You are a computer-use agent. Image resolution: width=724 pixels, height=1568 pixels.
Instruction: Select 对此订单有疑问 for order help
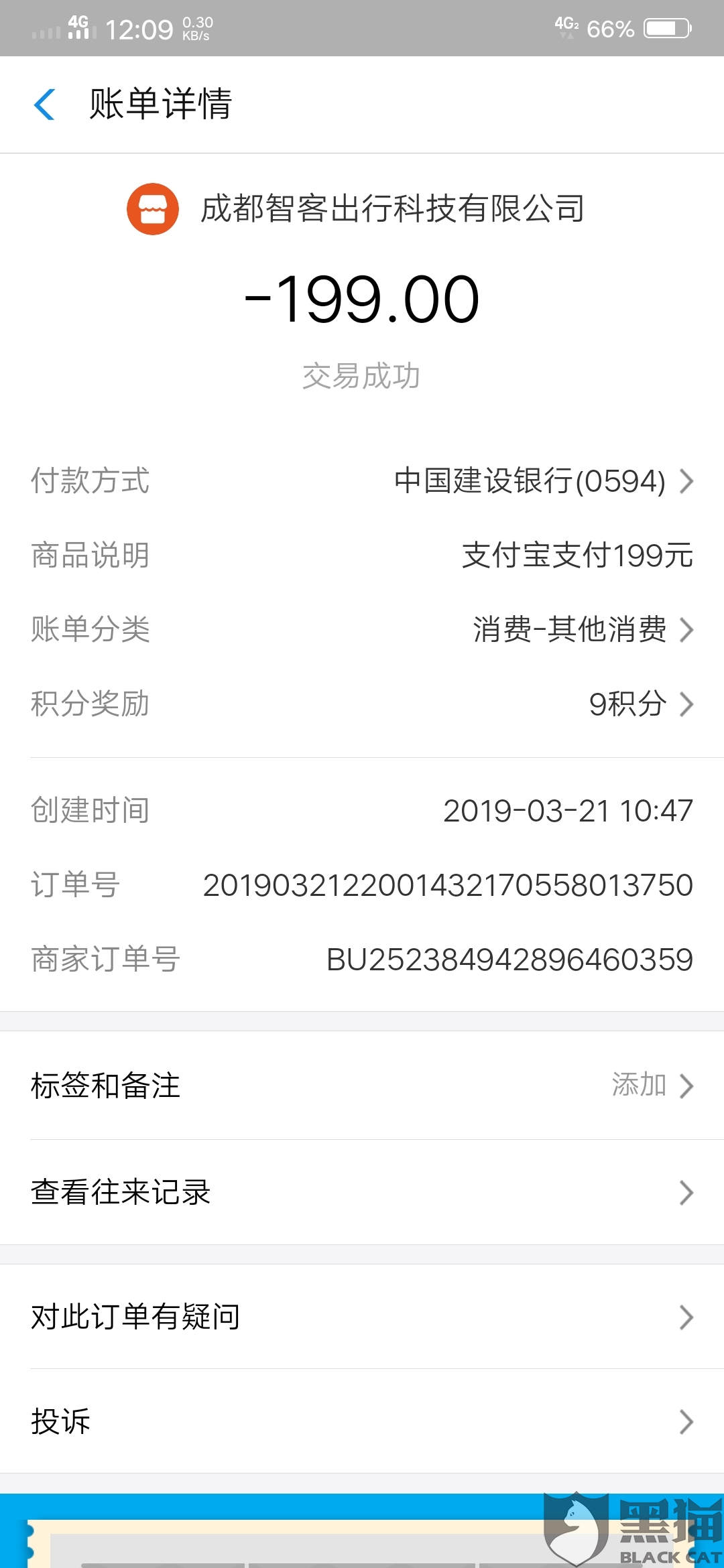(x=362, y=1317)
